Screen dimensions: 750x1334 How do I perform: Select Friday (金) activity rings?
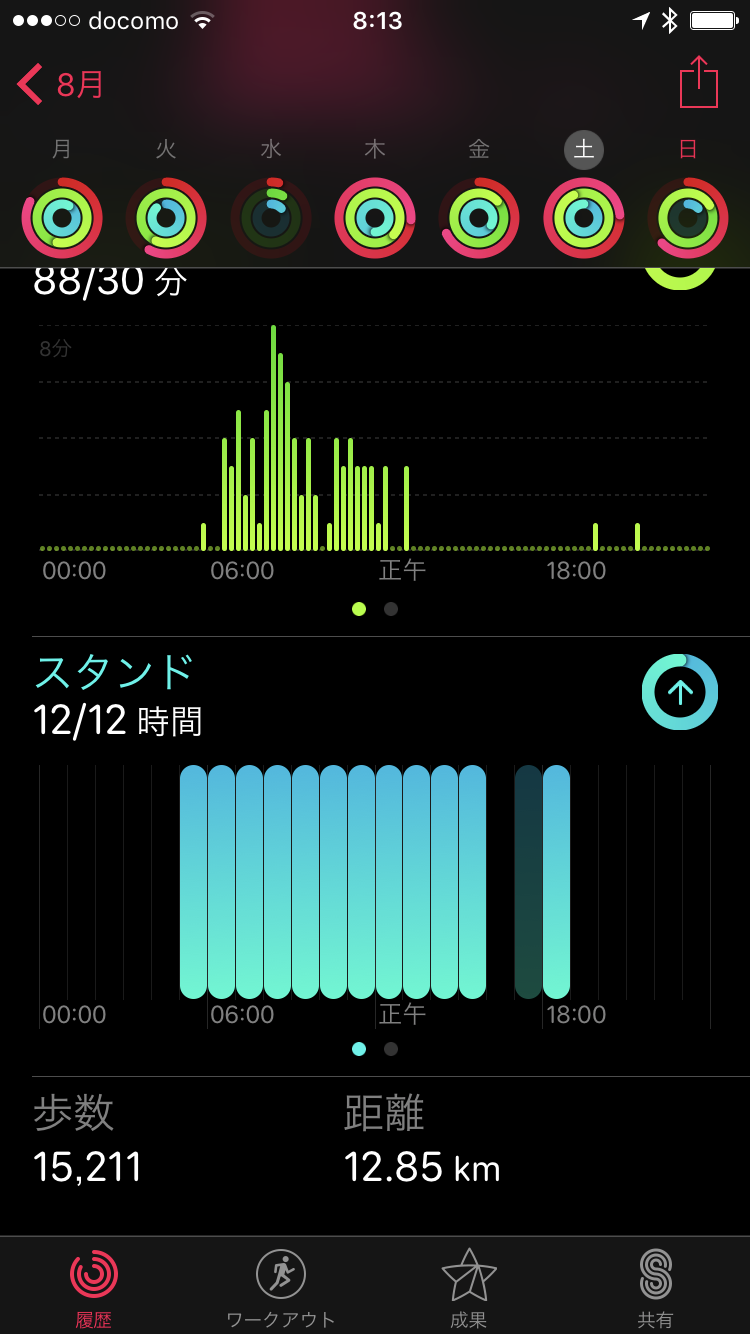click(479, 218)
